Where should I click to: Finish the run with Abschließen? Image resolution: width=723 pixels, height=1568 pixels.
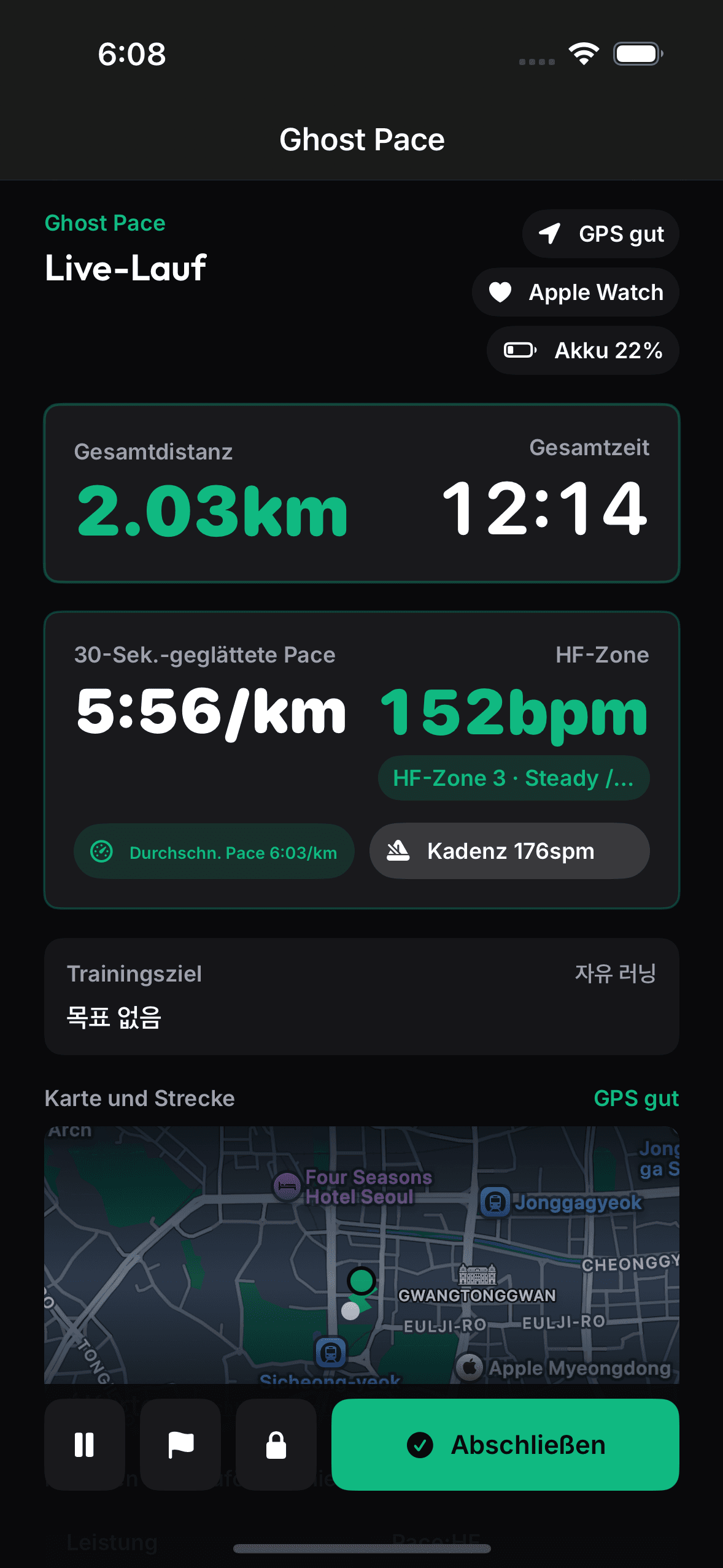click(x=505, y=1444)
